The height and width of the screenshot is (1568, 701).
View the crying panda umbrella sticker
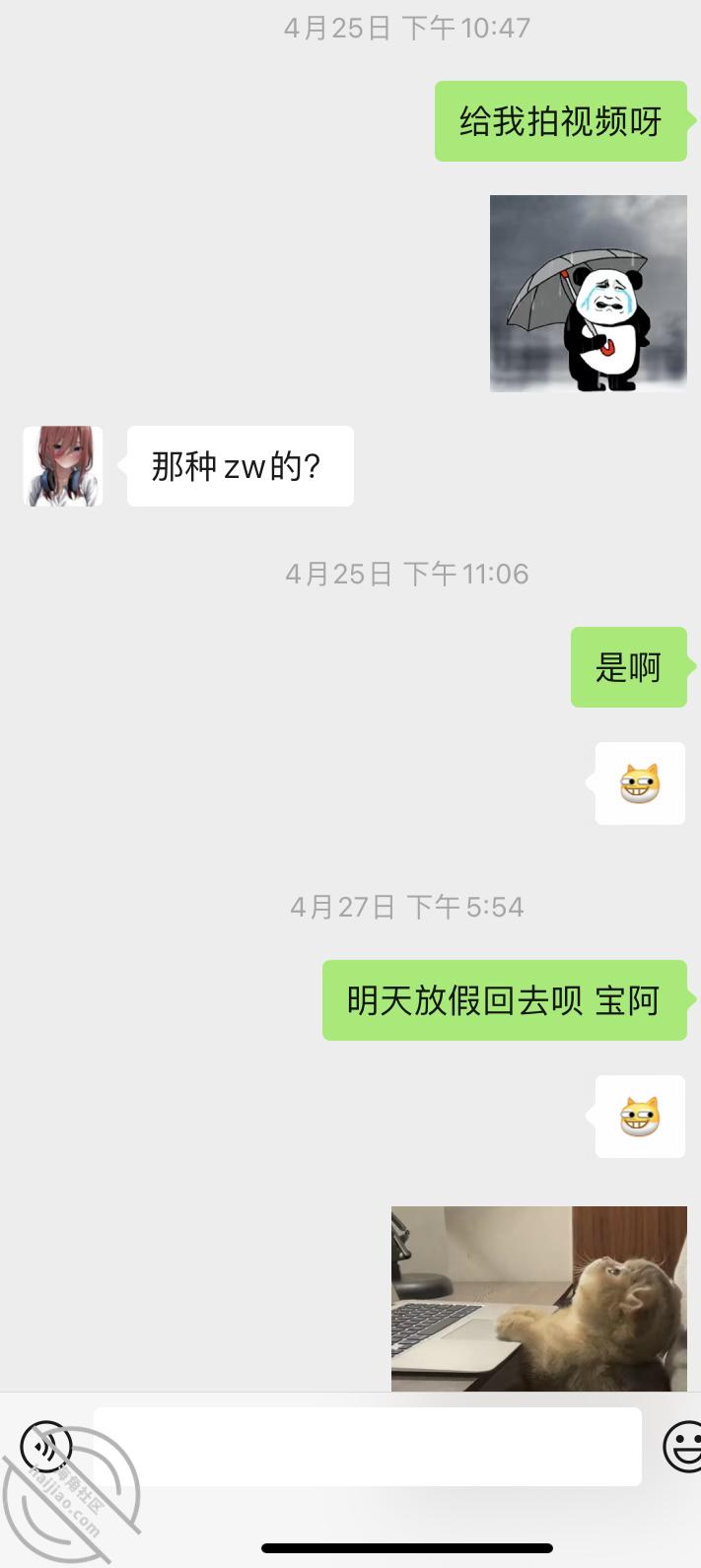click(x=588, y=293)
